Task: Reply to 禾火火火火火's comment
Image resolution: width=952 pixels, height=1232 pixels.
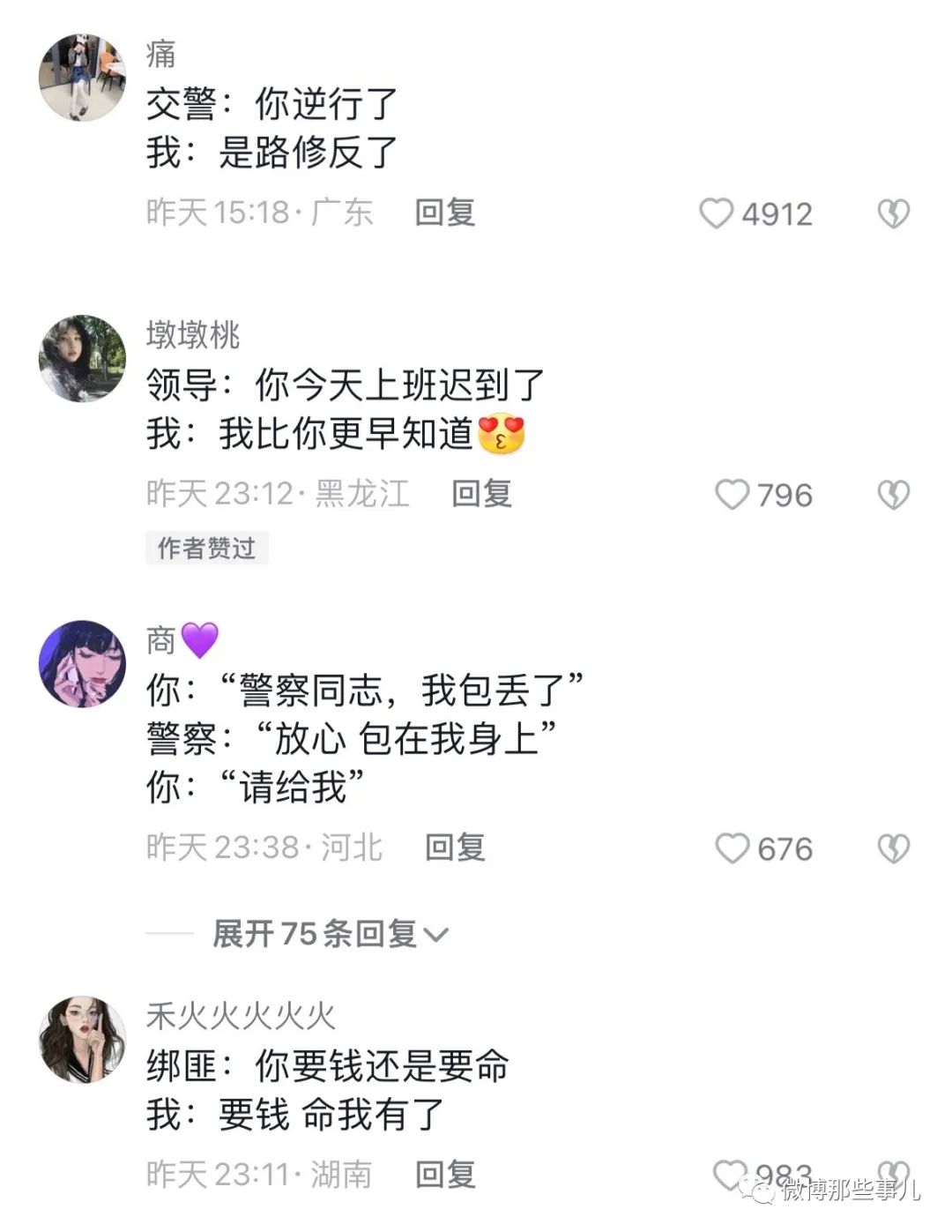Action: (445, 1174)
